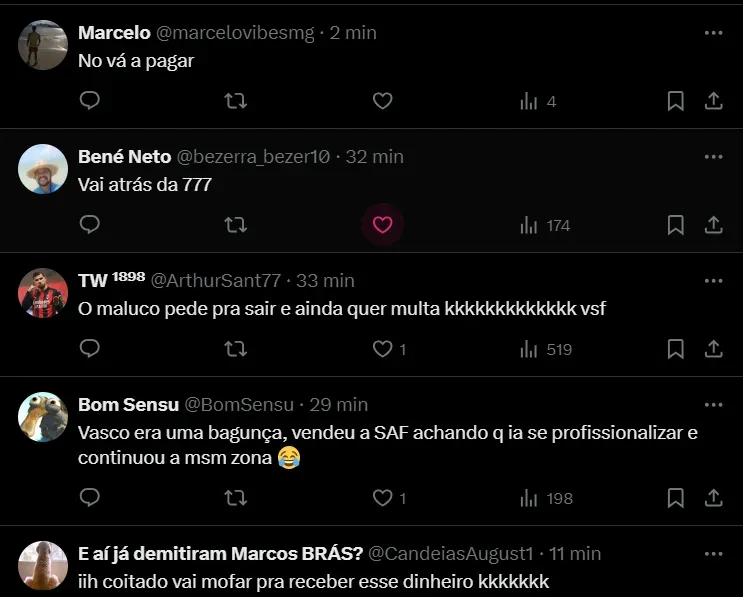Open overflow menu on Bom Sensu's post
743x597 pixels.
pos(713,405)
